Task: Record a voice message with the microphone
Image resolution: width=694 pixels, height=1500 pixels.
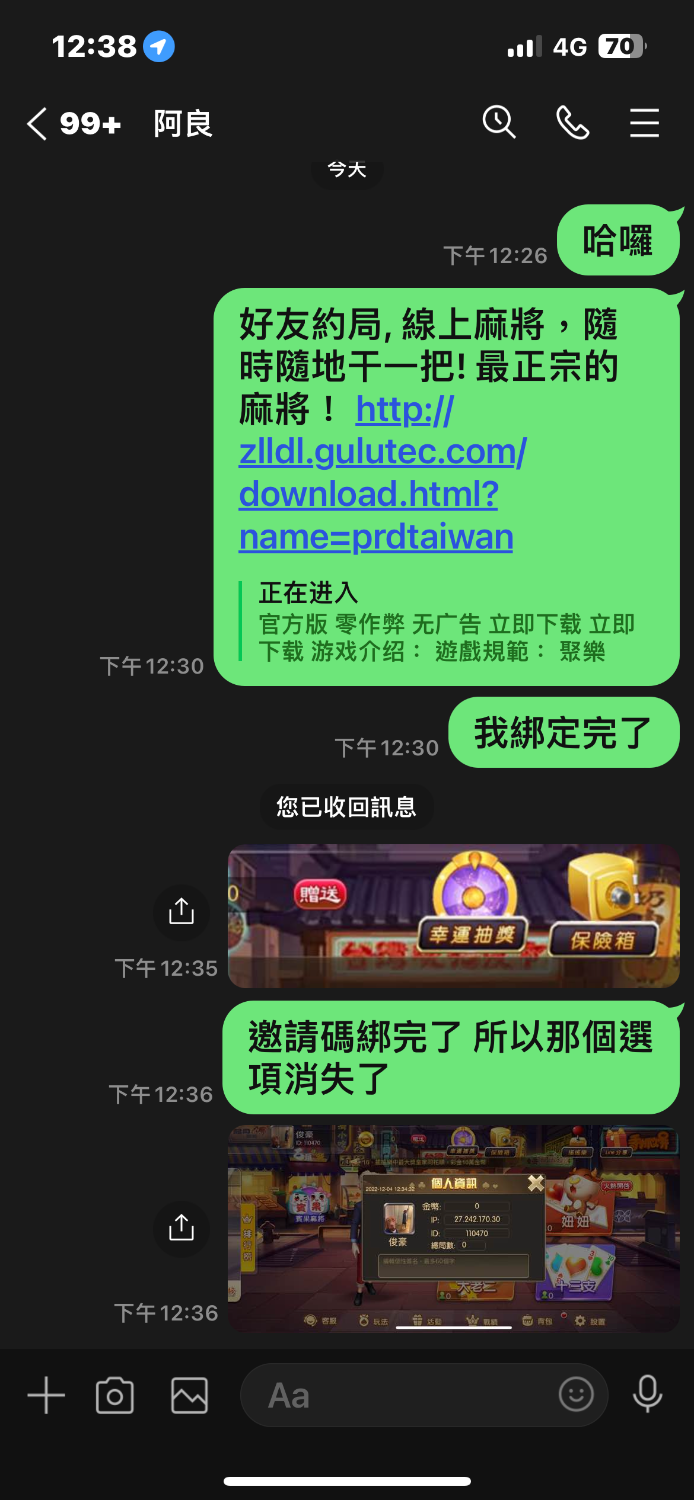Action: tap(648, 1394)
